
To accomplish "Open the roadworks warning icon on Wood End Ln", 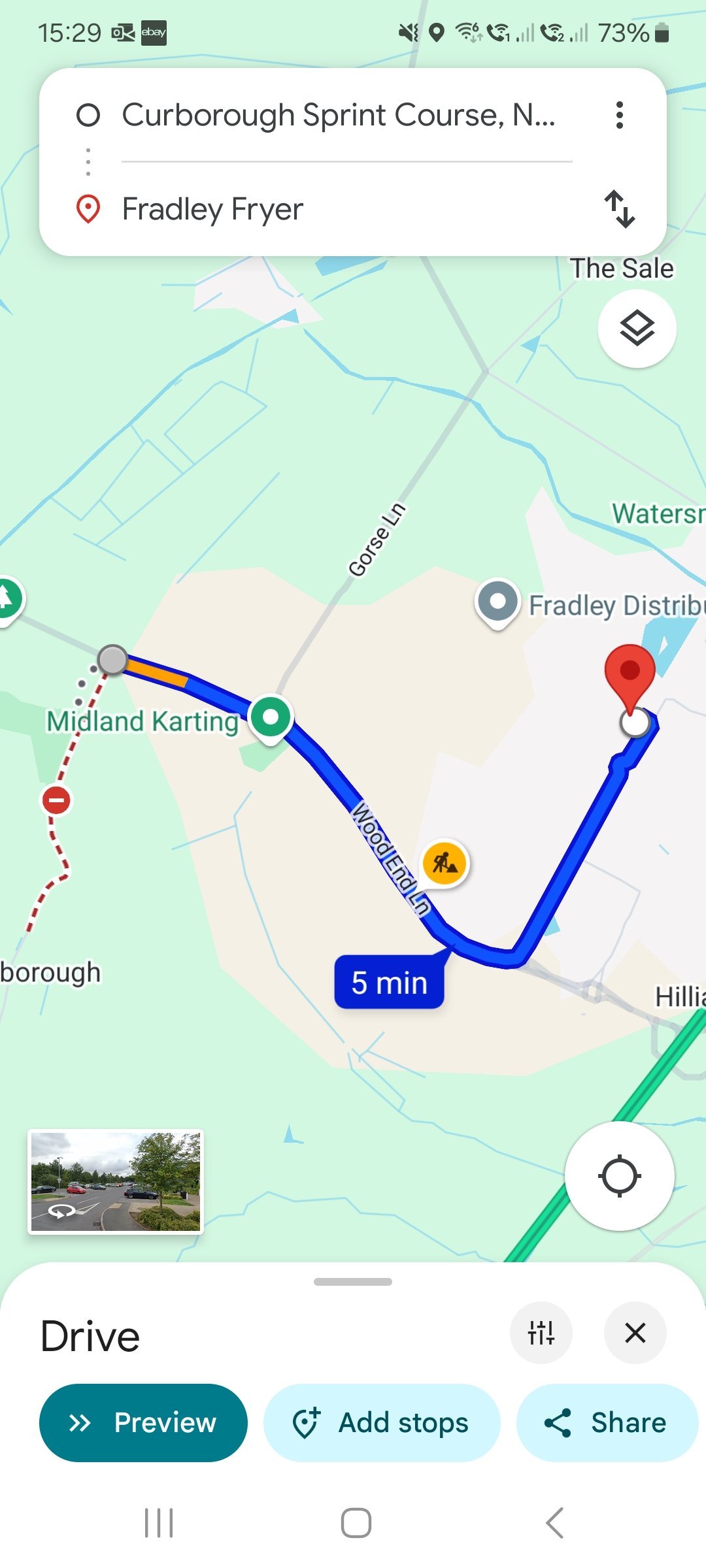I will pos(445,863).
